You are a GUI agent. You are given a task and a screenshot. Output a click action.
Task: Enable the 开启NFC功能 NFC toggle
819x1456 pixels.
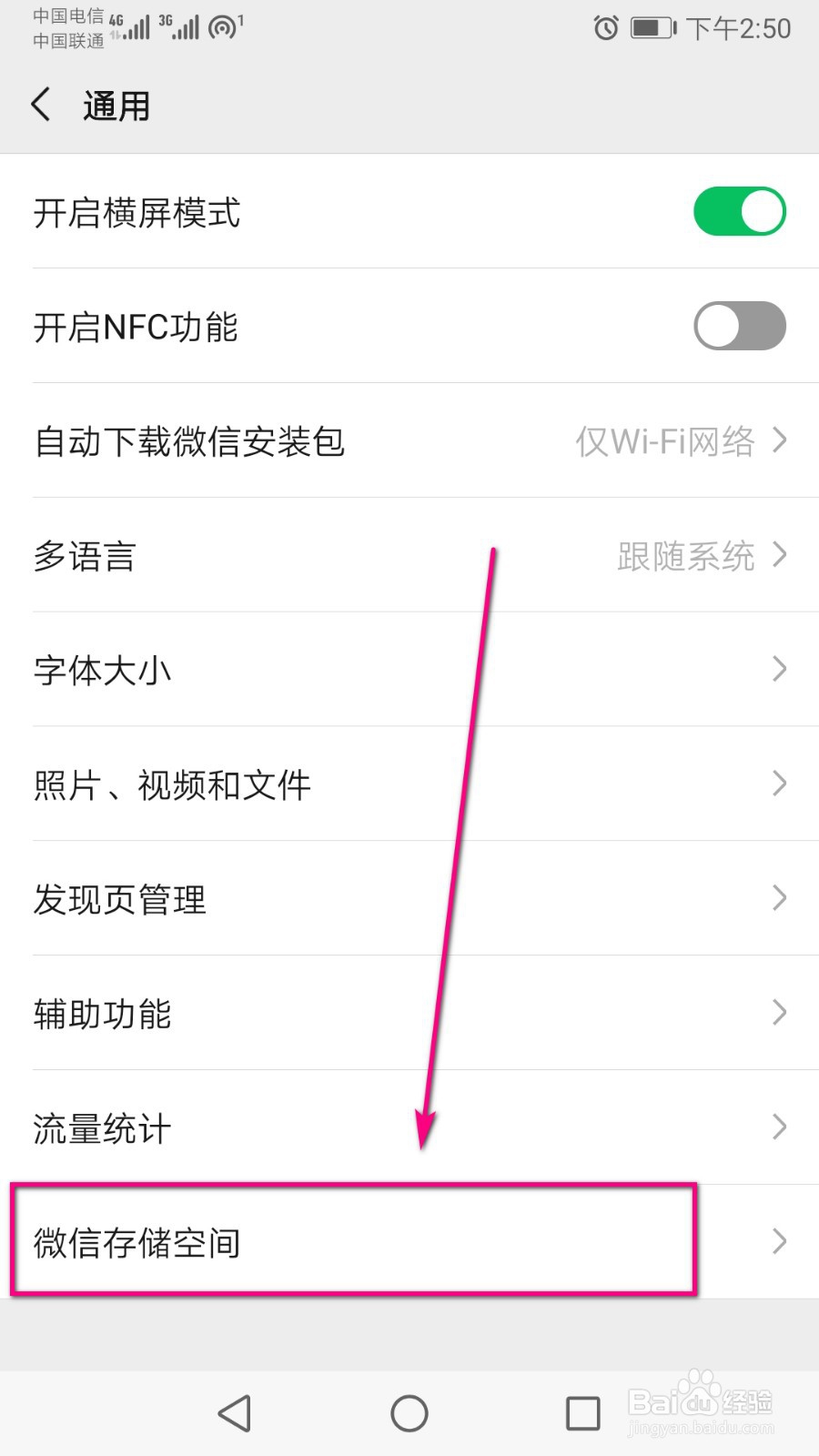pyautogui.click(x=739, y=326)
